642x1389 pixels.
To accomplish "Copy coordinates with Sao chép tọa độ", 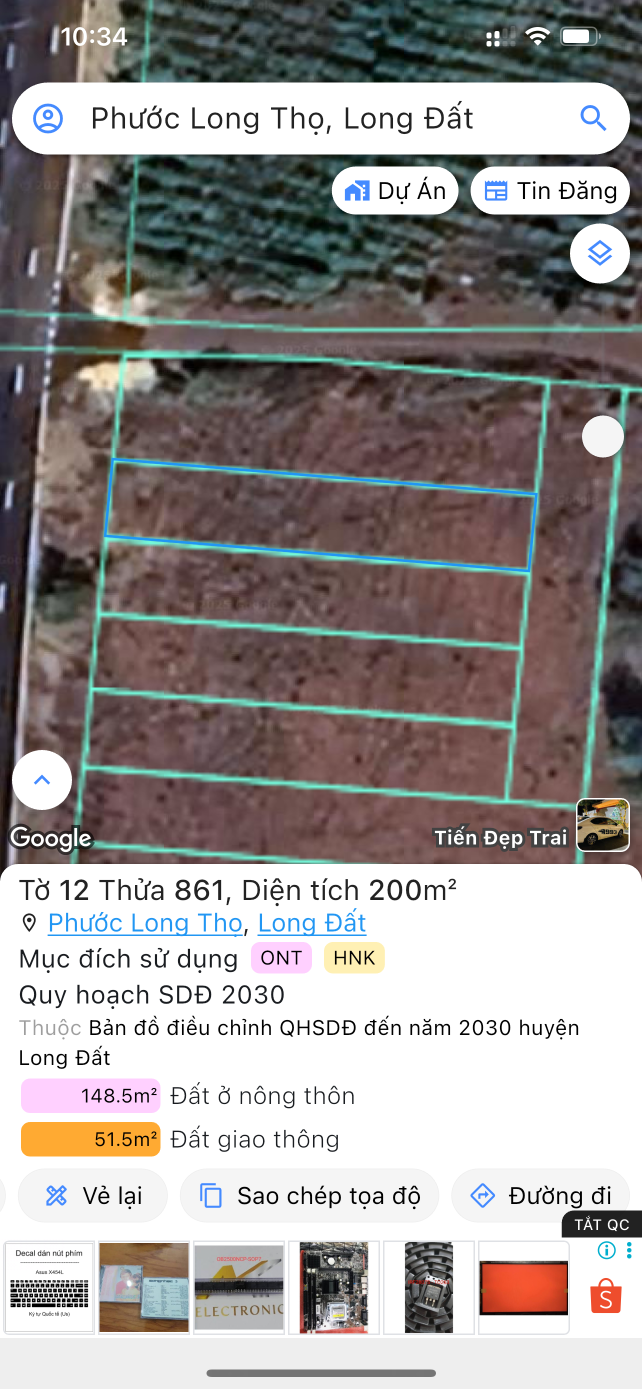I will (309, 1196).
